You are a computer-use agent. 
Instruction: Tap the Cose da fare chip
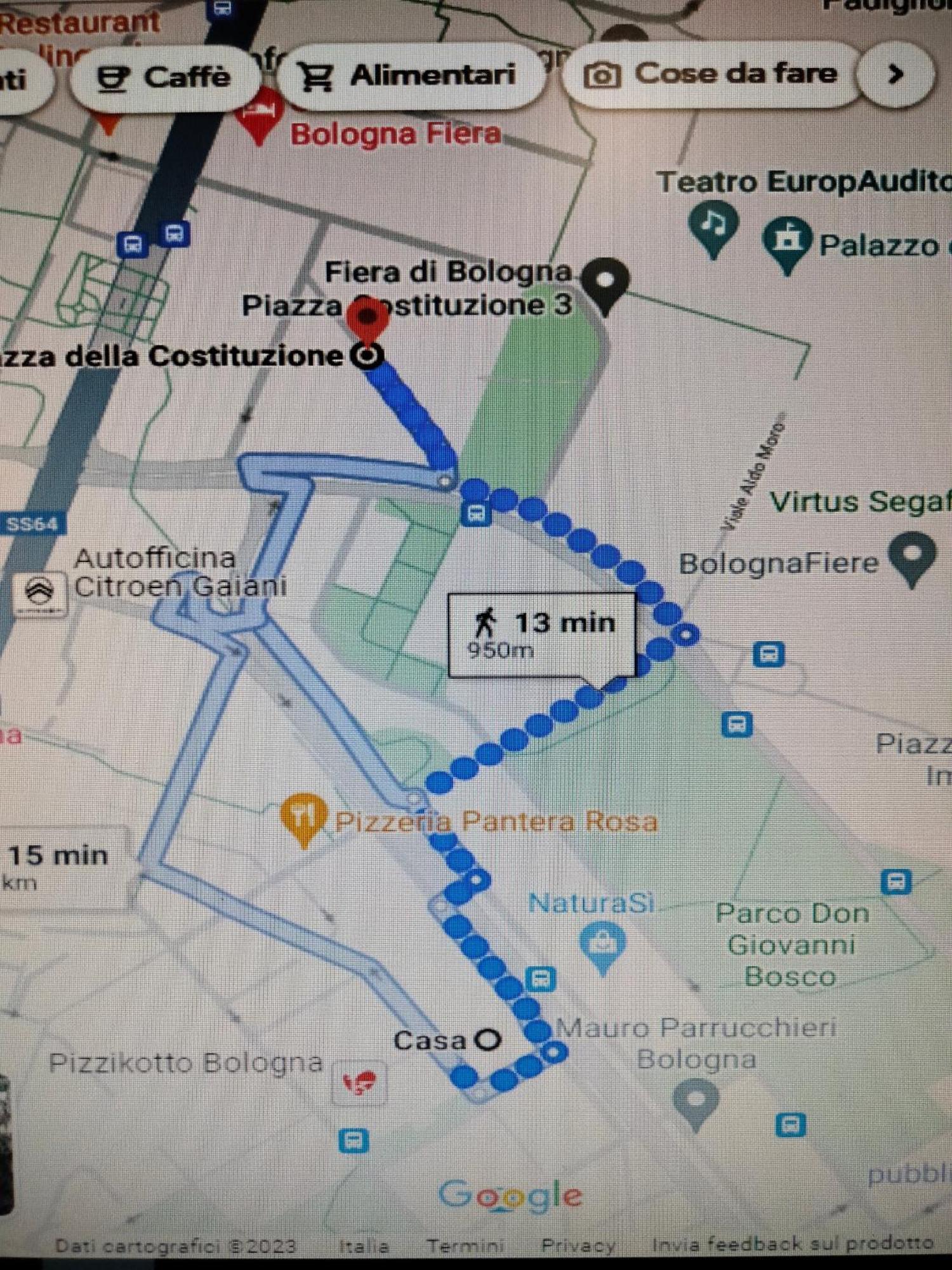[x=711, y=74]
